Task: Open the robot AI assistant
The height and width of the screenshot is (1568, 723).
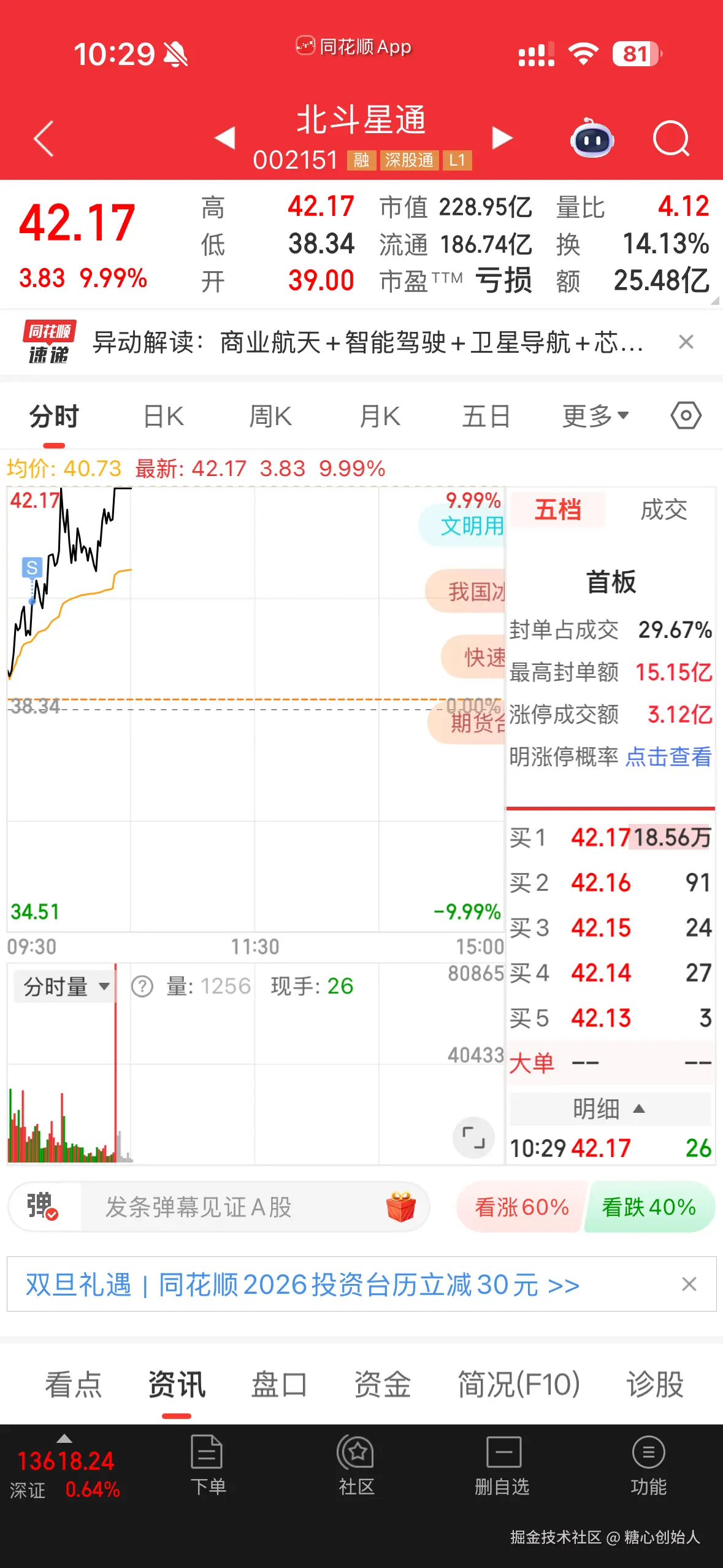Action: tap(592, 139)
